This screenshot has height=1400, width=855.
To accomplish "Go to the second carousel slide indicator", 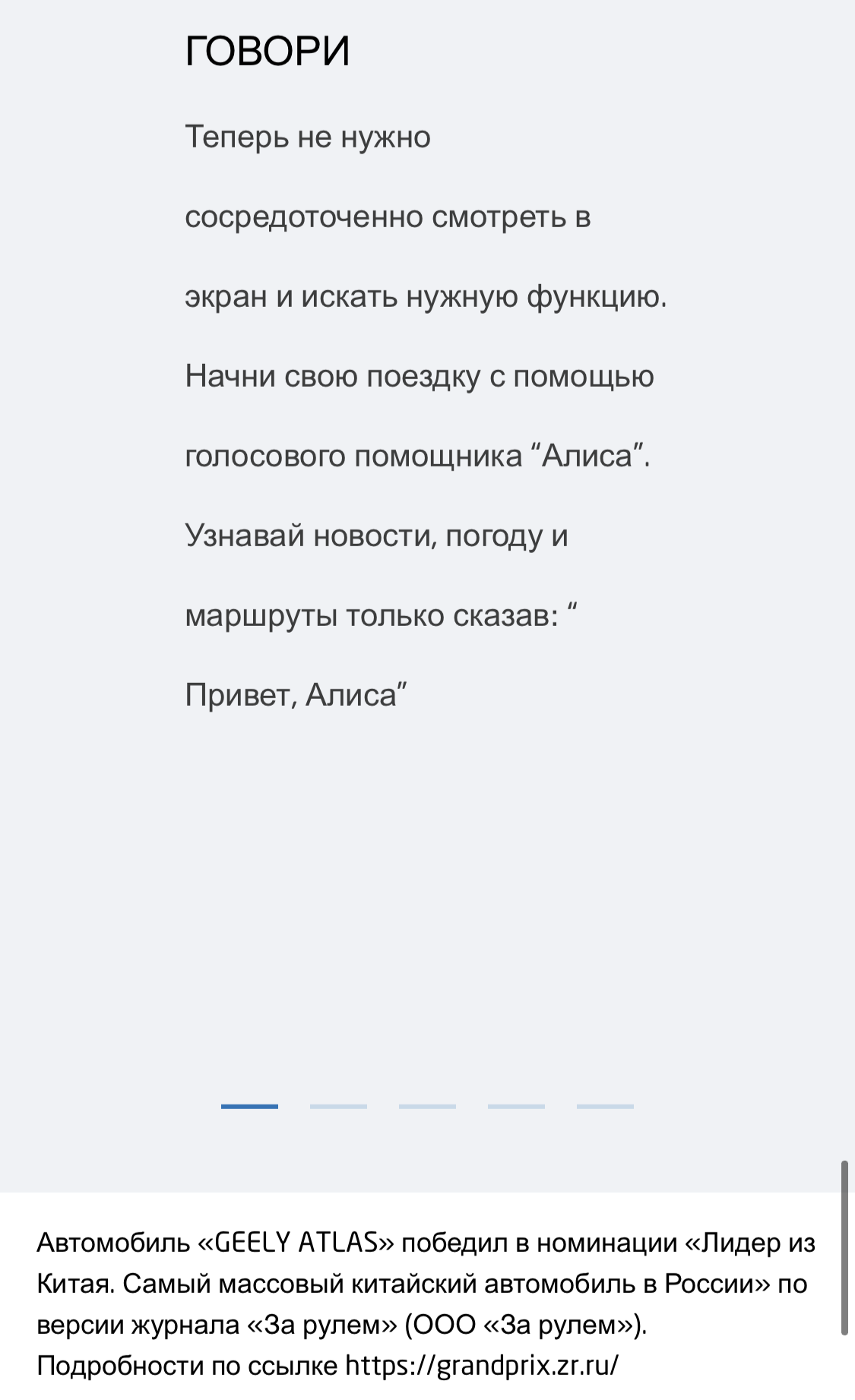I will pos(338,1106).
